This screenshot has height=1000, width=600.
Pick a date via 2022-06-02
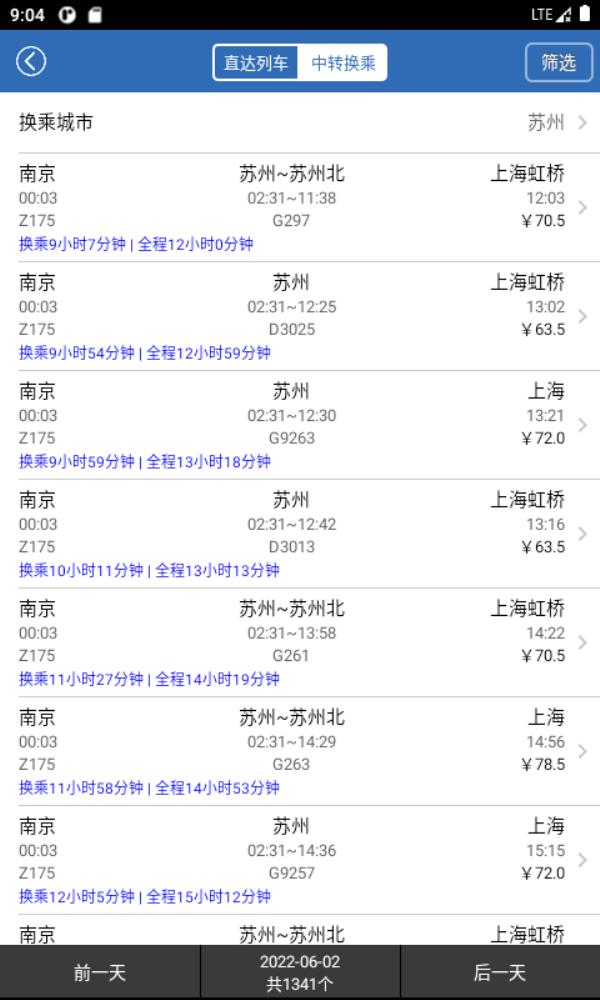(x=300, y=973)
